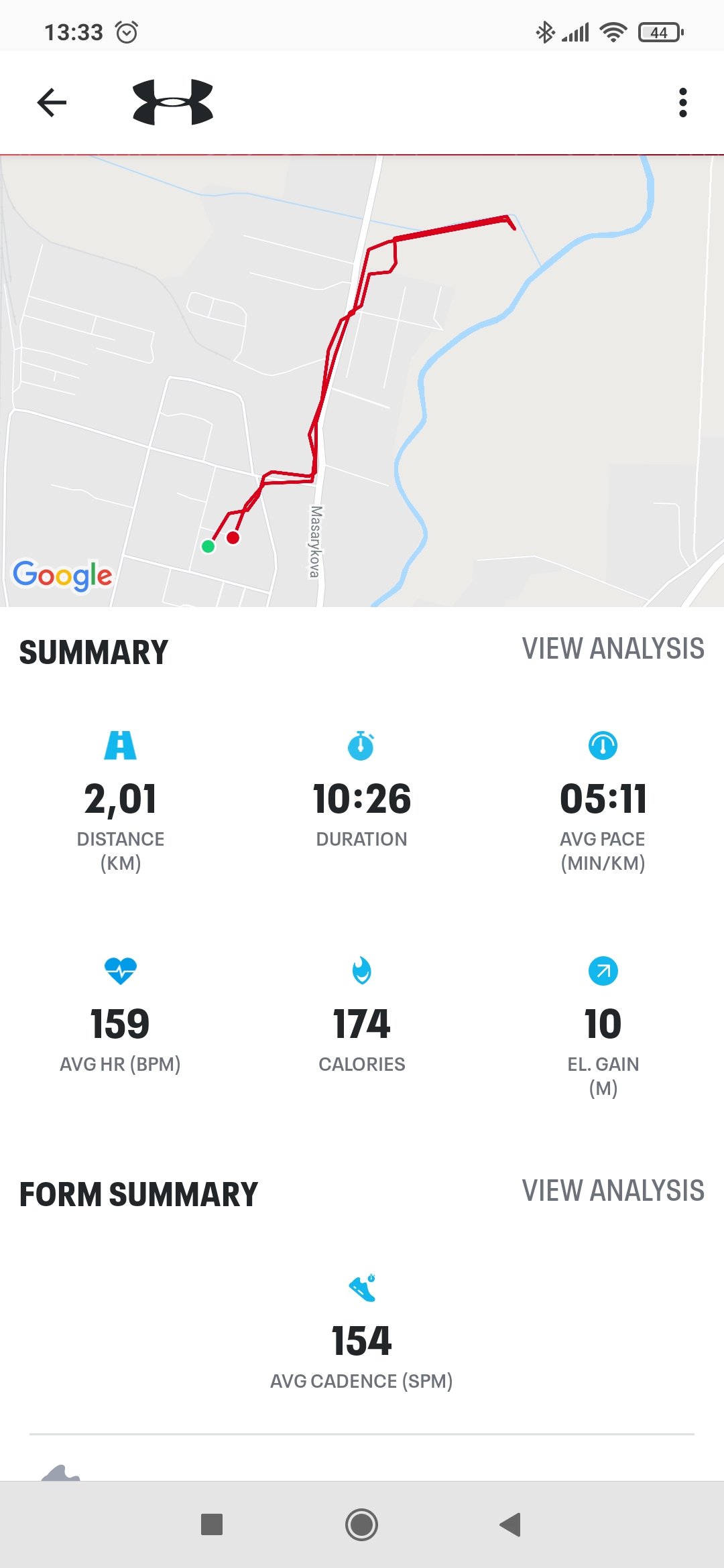This screenshot has height=1568, width=724.
Task: Open recent apps via the square button
Action: point(212,1524)
